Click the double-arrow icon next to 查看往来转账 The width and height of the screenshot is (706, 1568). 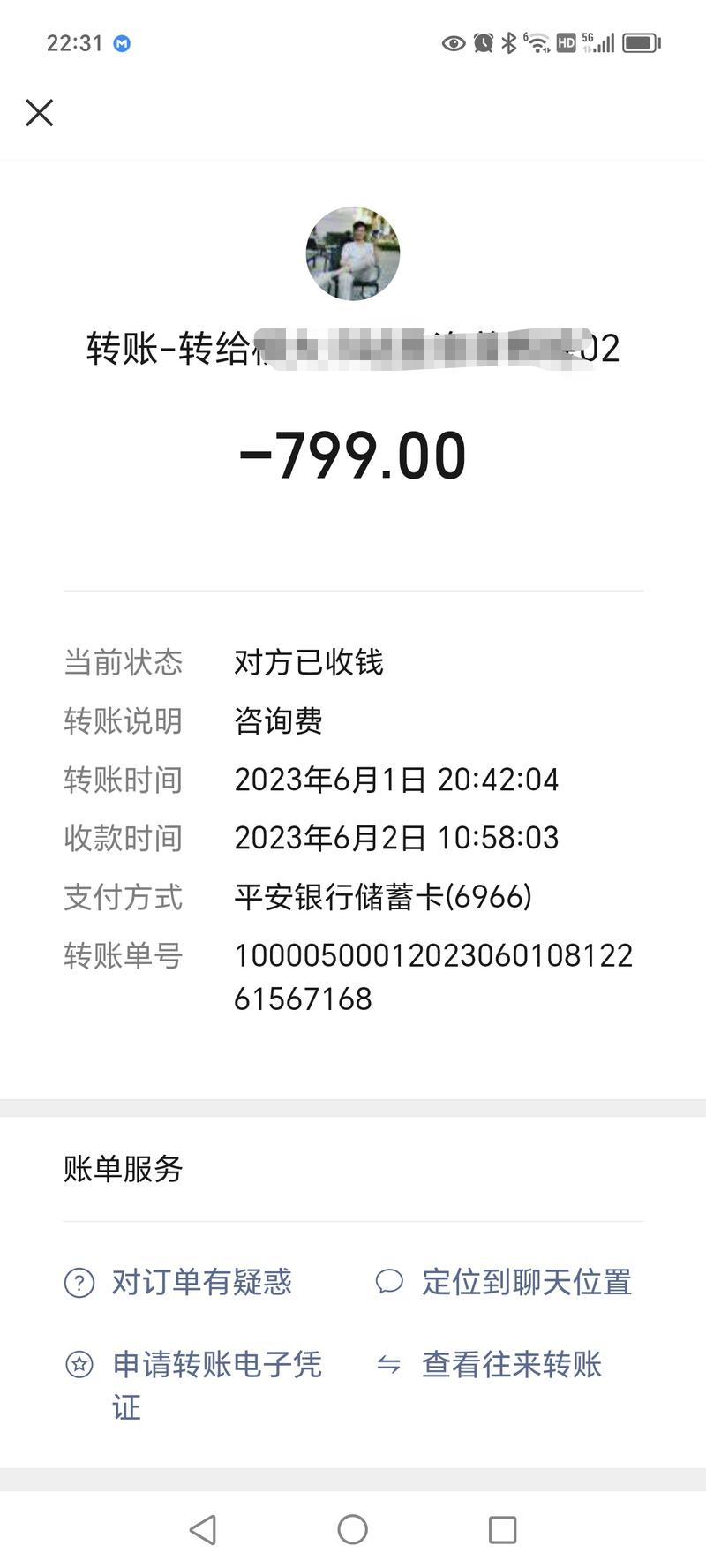click(391, 1365)
